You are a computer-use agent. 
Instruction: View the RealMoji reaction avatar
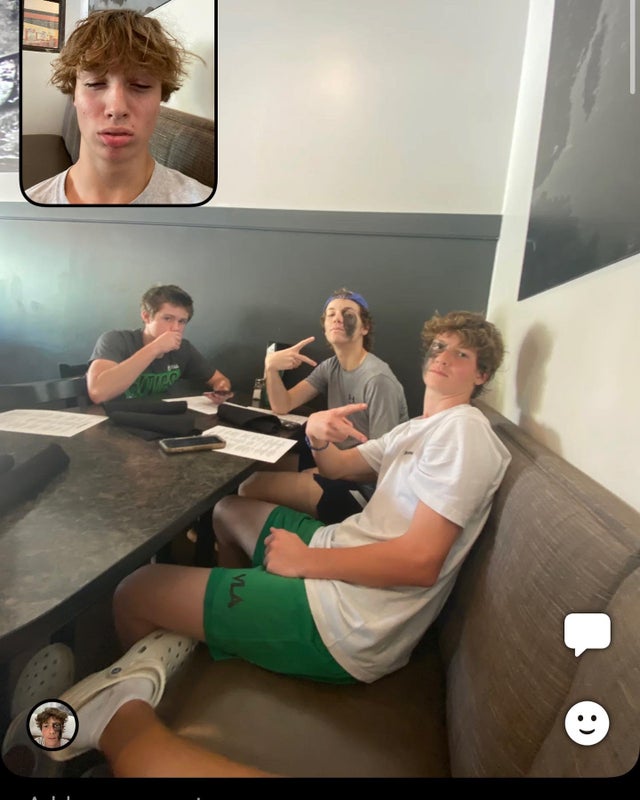click(x=52, y=725)
